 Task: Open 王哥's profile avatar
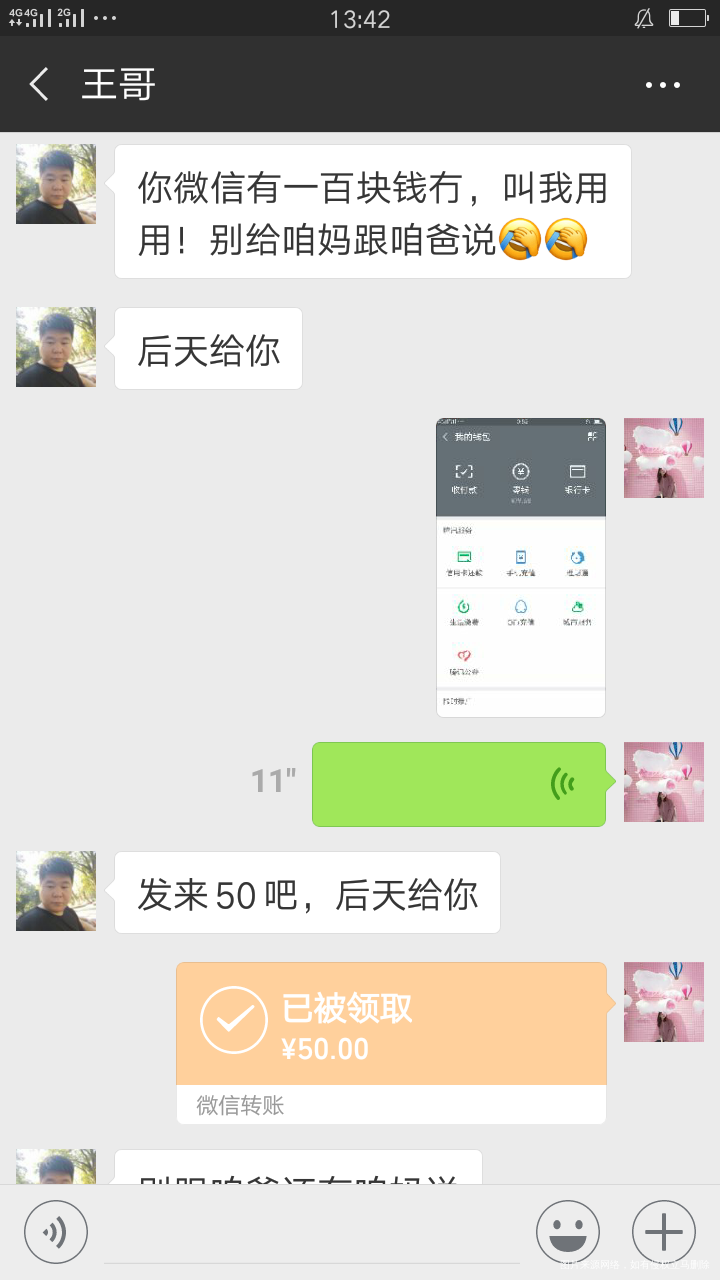(55, 184)
